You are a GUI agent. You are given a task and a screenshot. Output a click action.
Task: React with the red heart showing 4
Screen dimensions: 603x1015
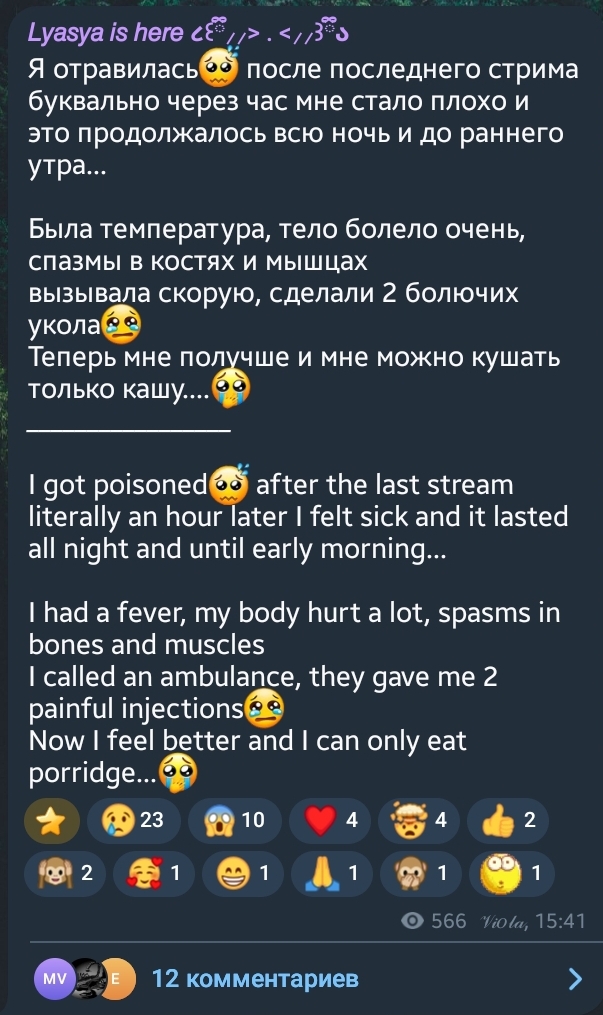coord(330,820)
